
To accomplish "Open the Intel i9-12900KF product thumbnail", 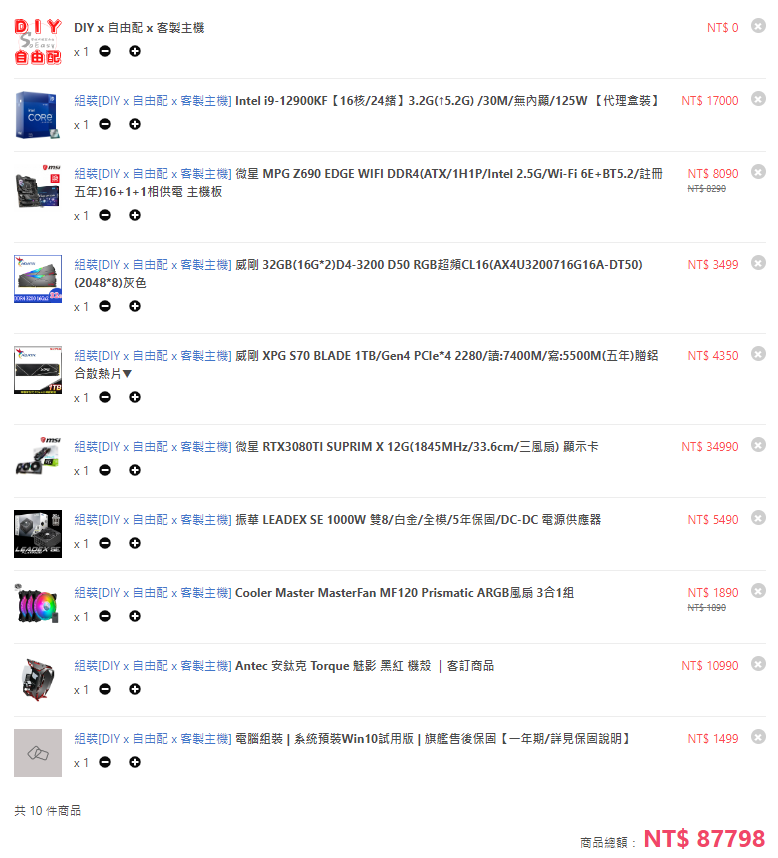I will click(x=38, y=115).
